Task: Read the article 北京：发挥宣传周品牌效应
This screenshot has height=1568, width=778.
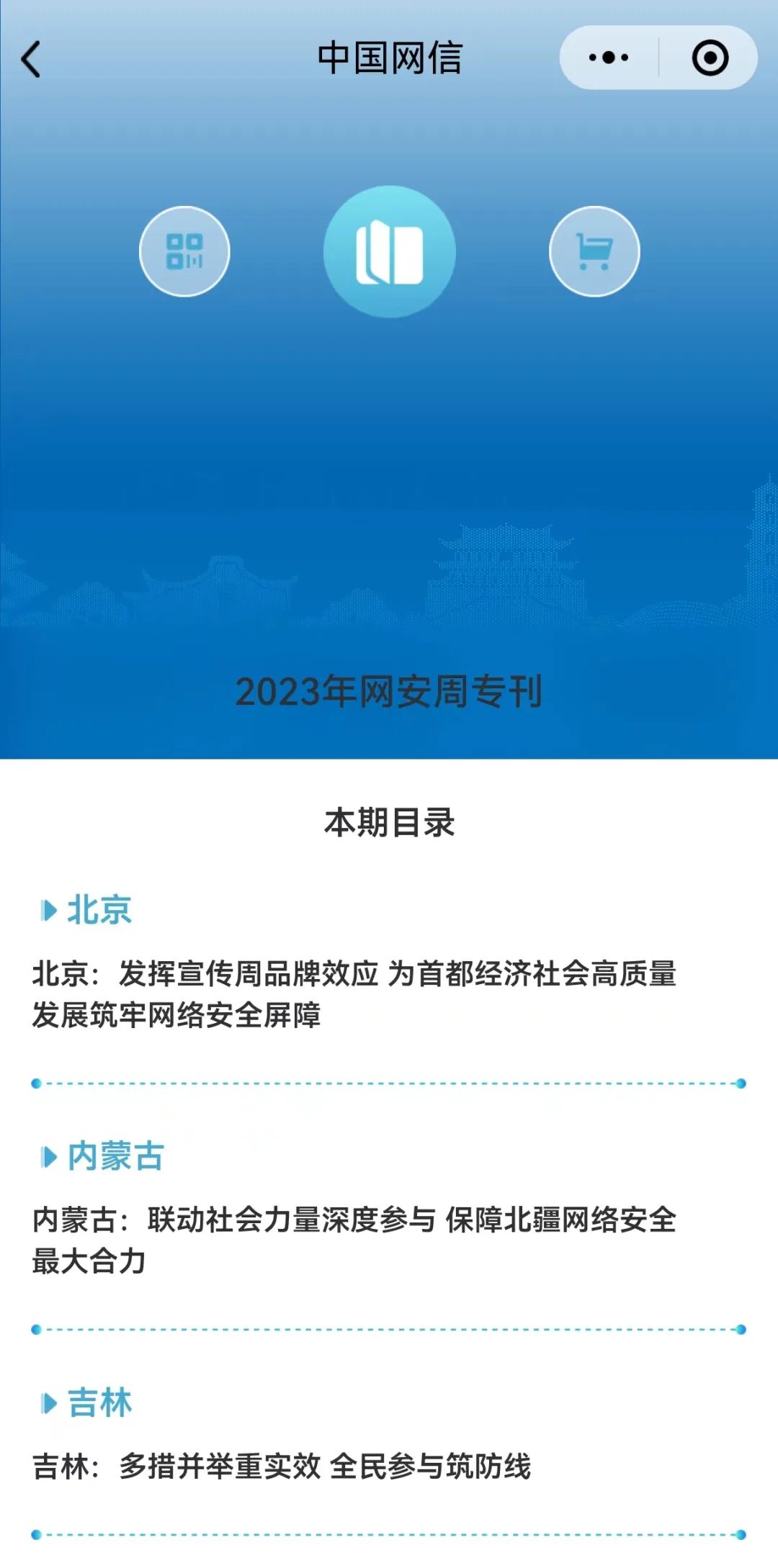Action: click(x=353, y=994)
